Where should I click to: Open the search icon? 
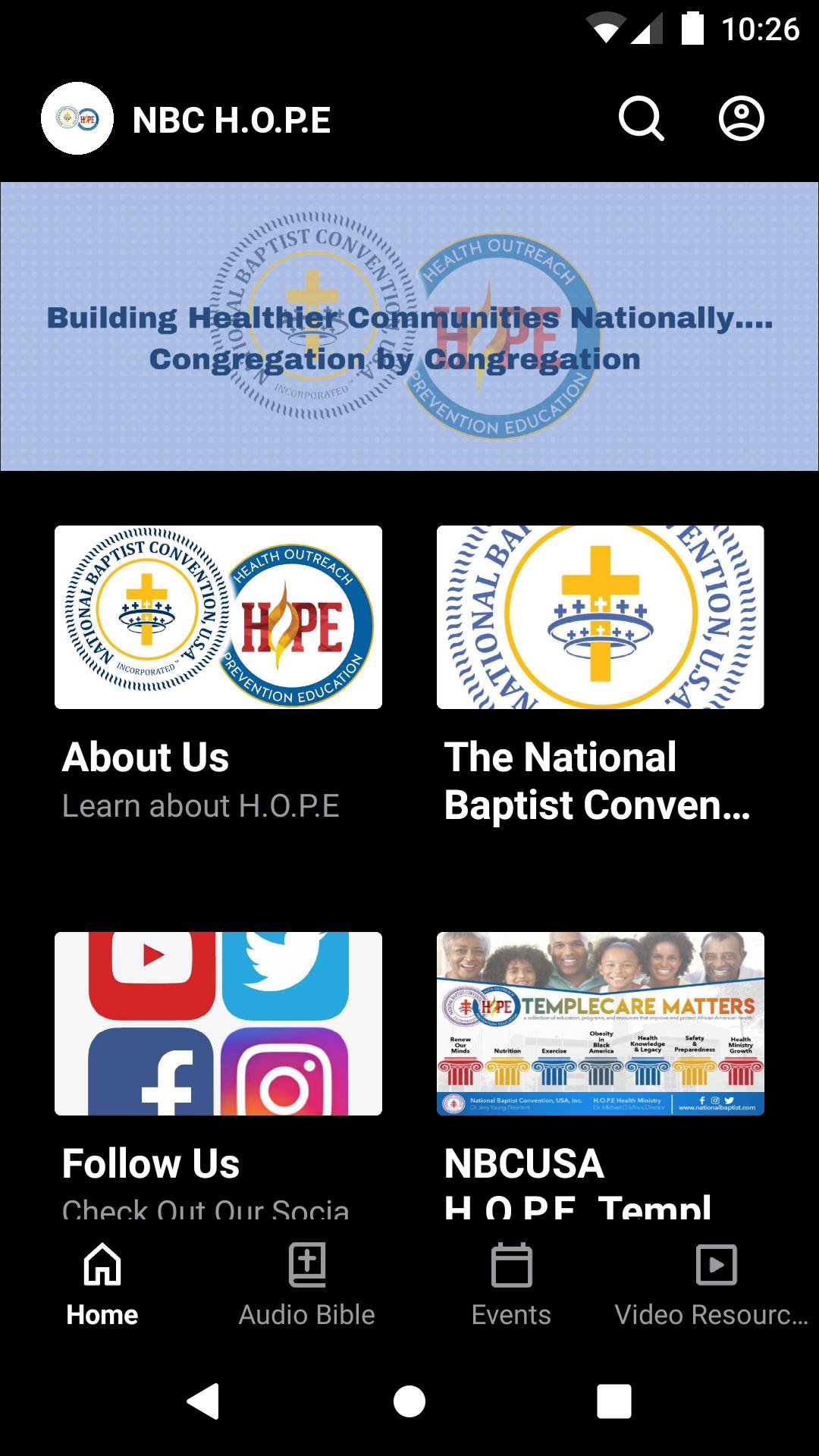[x=642, y=119]
